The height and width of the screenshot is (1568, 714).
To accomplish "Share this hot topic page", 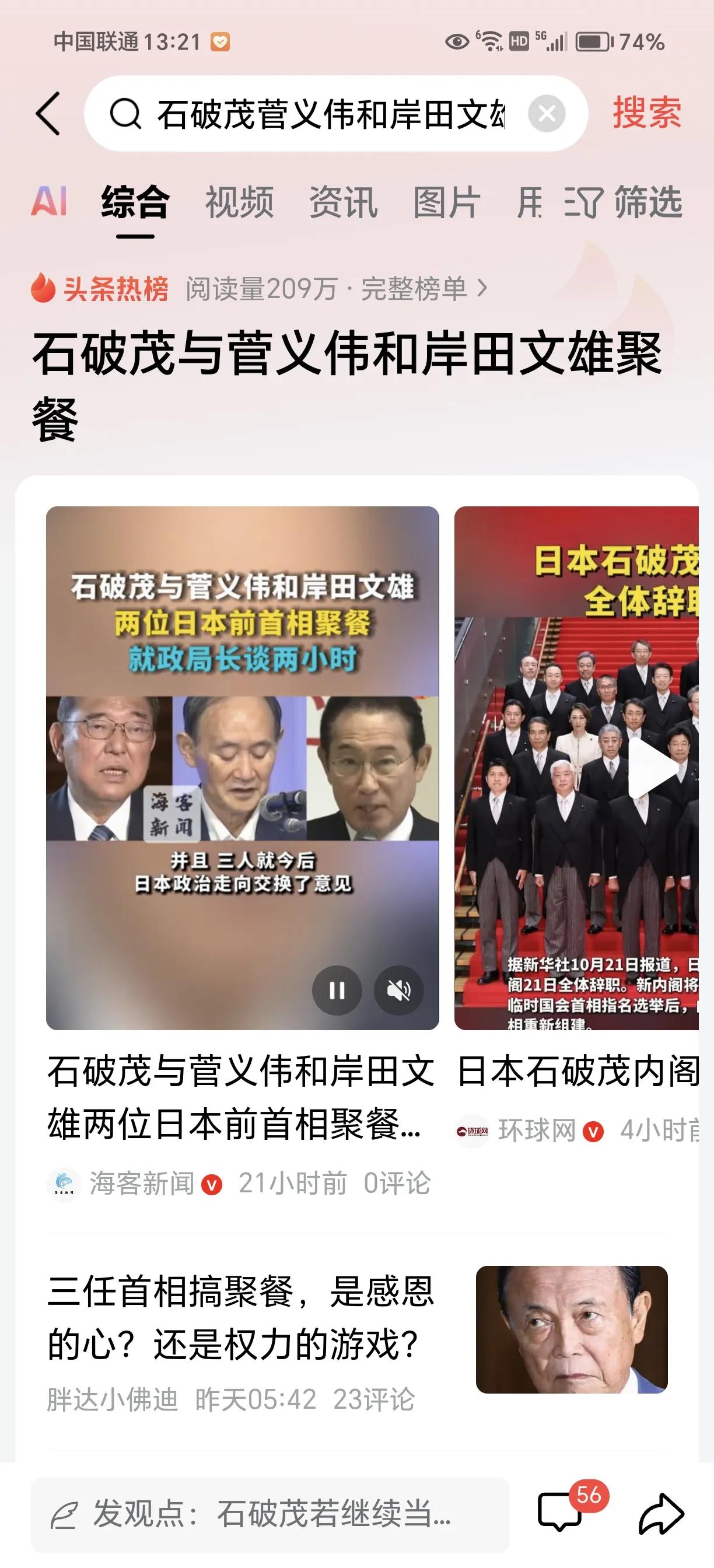I will coord(660,1514).
